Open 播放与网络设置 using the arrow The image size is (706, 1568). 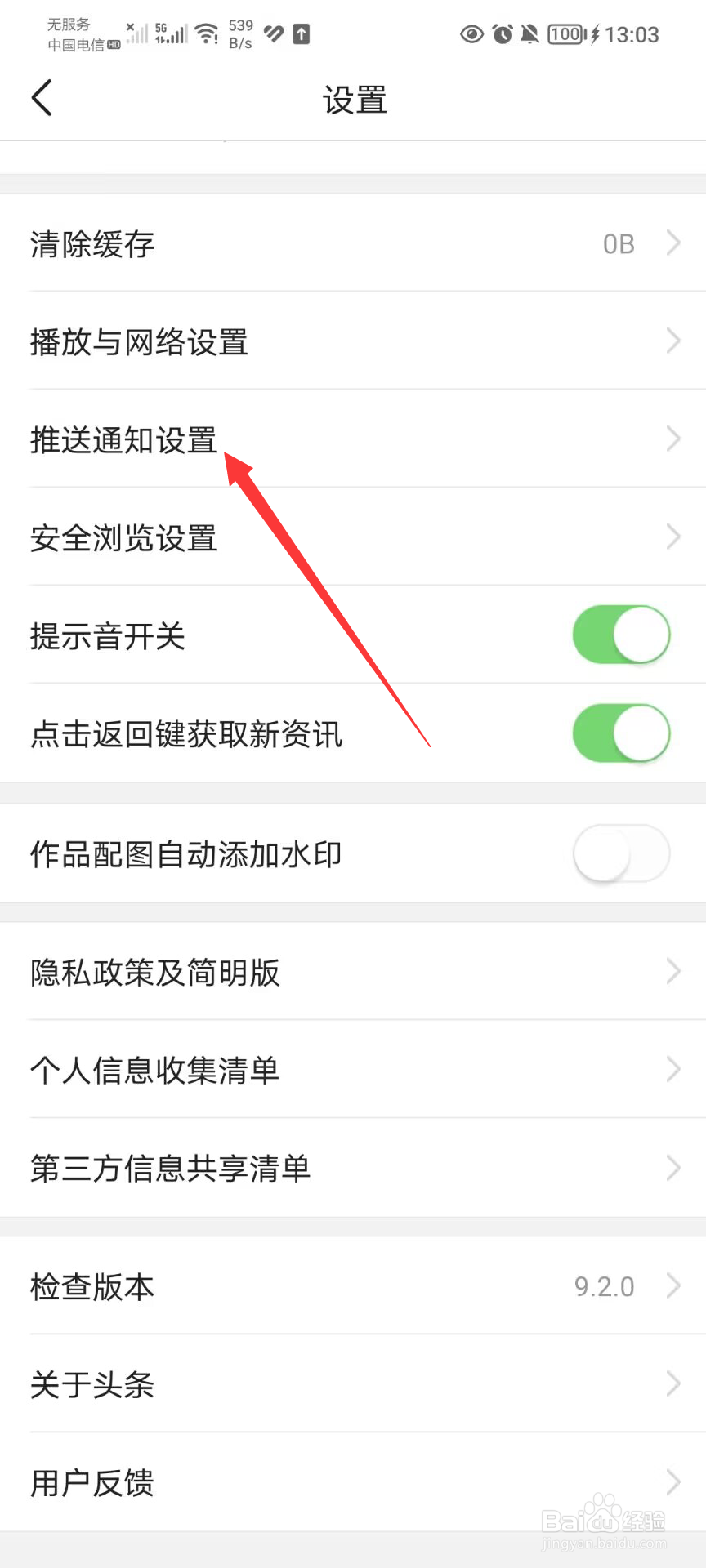[672, 341]
